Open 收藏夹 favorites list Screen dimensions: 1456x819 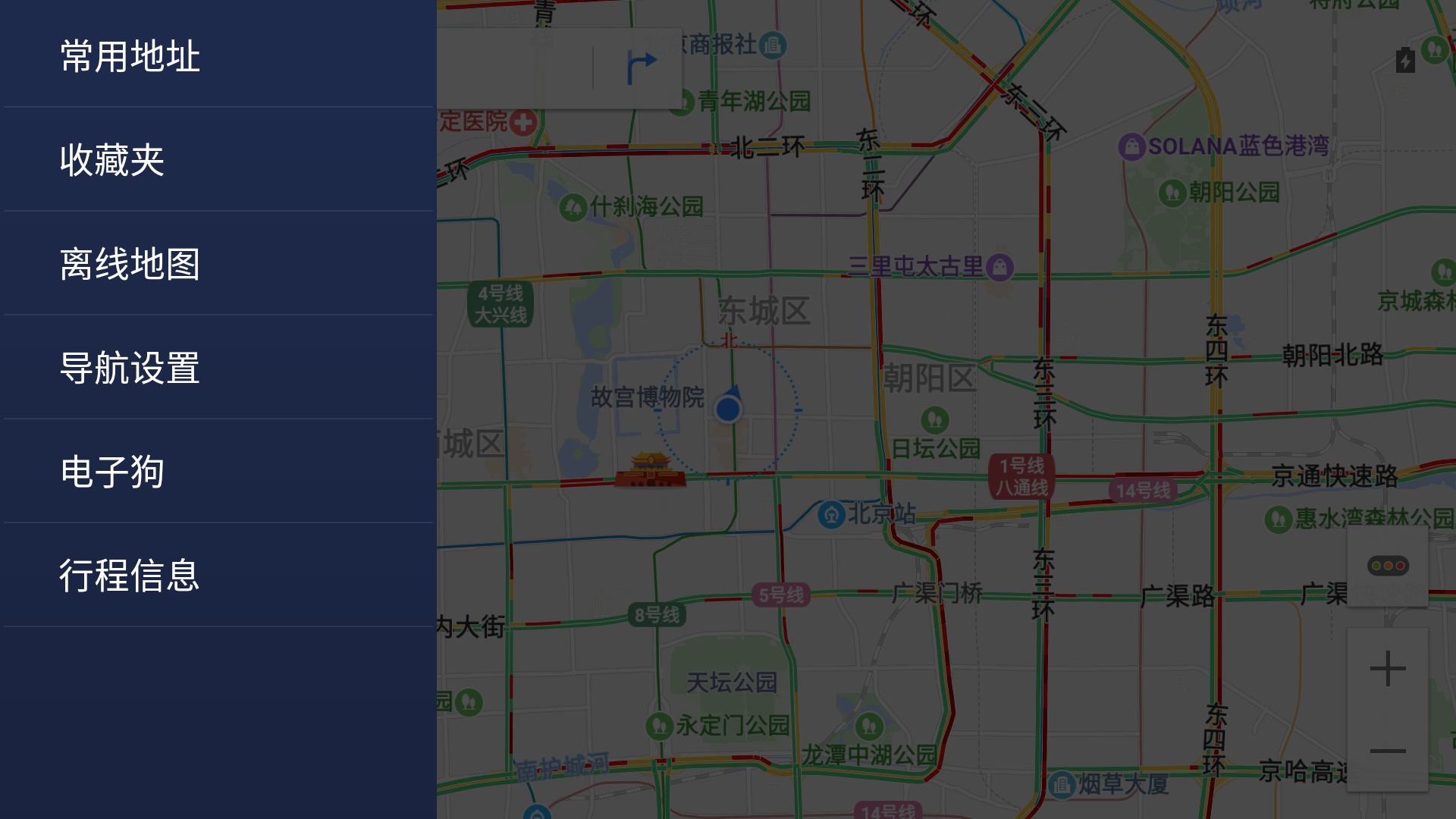pyautogui.click(x=112, y=160)
